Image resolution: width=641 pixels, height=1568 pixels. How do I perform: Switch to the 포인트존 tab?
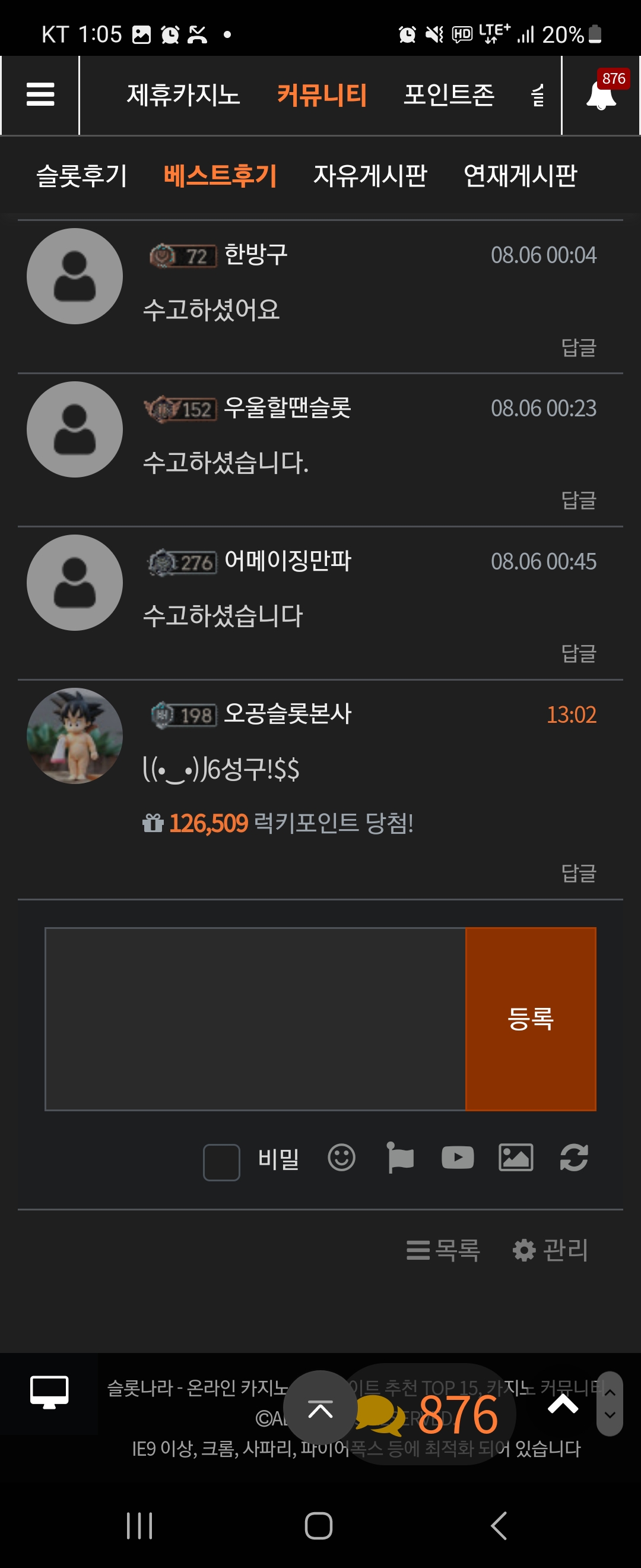tap(449, 95)
